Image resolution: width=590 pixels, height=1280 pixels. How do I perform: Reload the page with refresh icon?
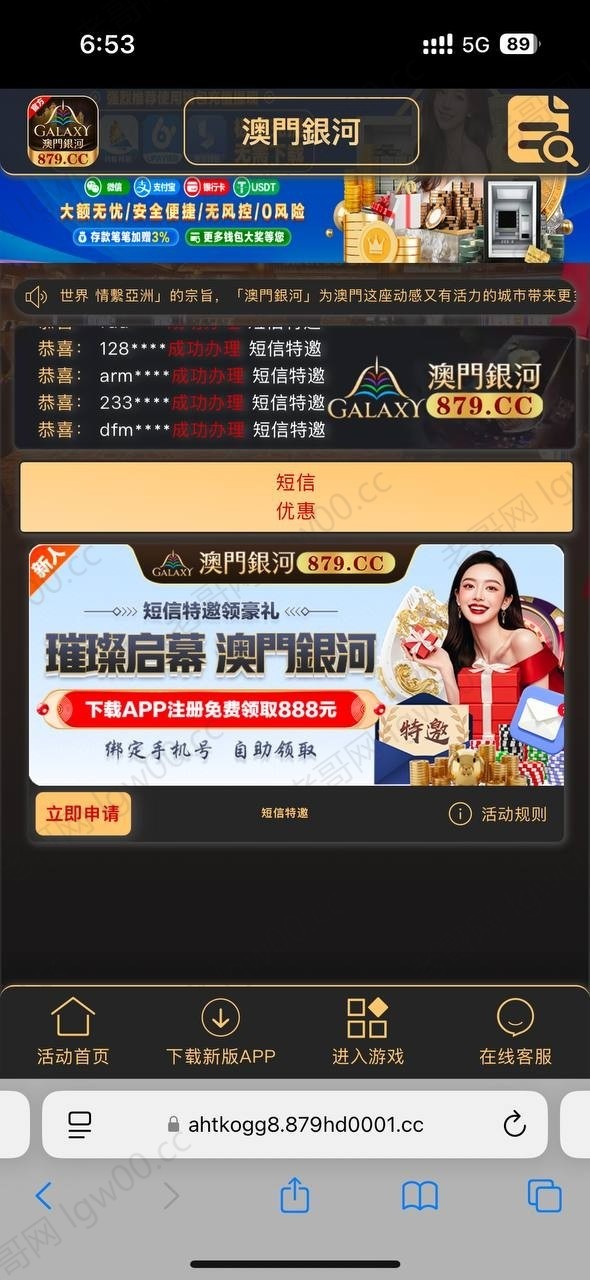pyautogui.click(x=514, y=1124)
